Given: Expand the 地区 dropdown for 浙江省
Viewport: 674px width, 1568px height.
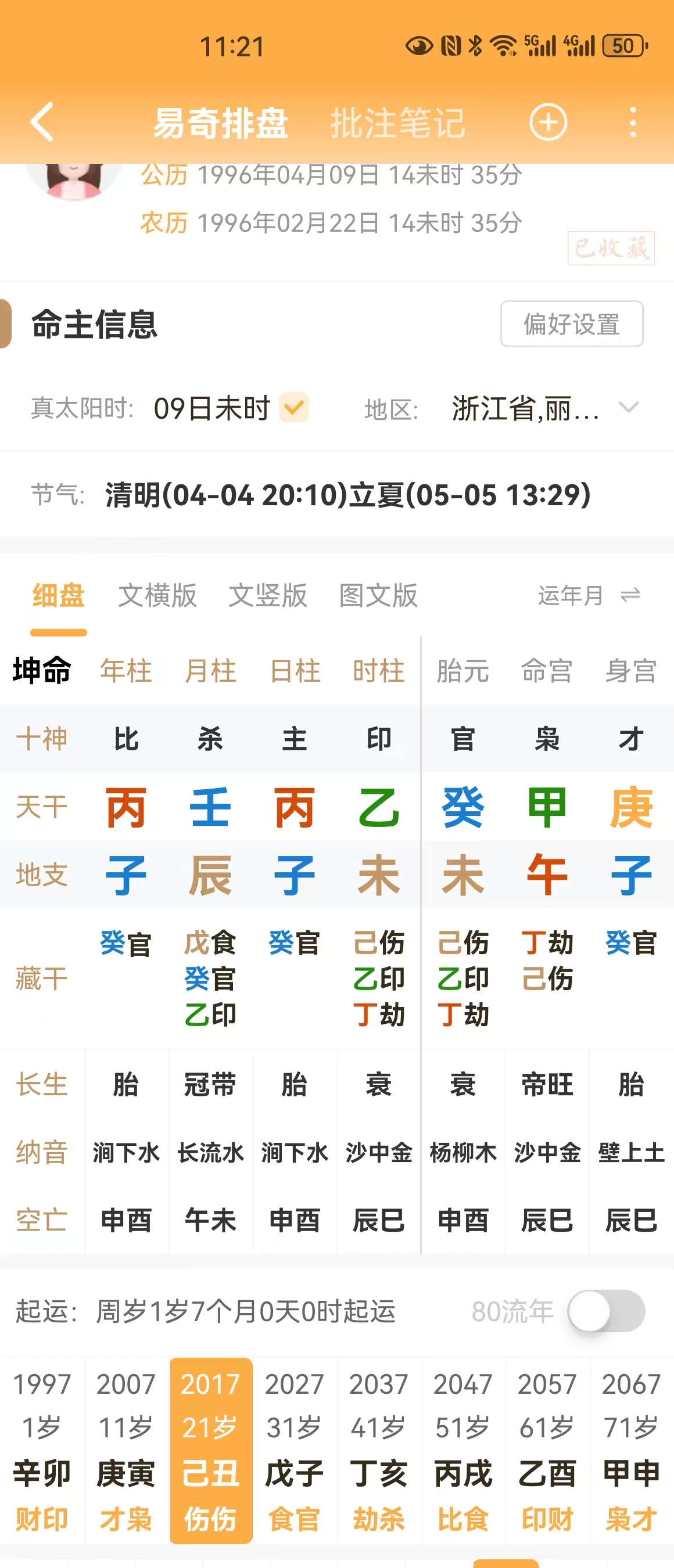Looking at the screenshot, I should pyautogui.click(x=628, y=407).
